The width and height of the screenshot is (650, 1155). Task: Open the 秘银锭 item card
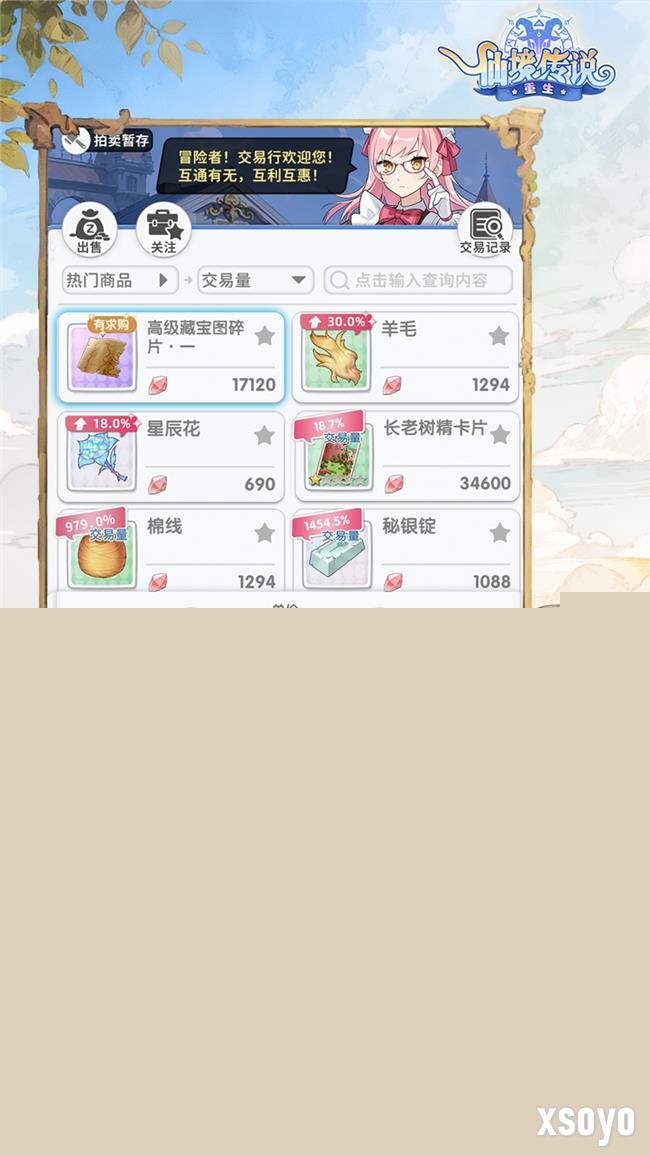(407, 550)
